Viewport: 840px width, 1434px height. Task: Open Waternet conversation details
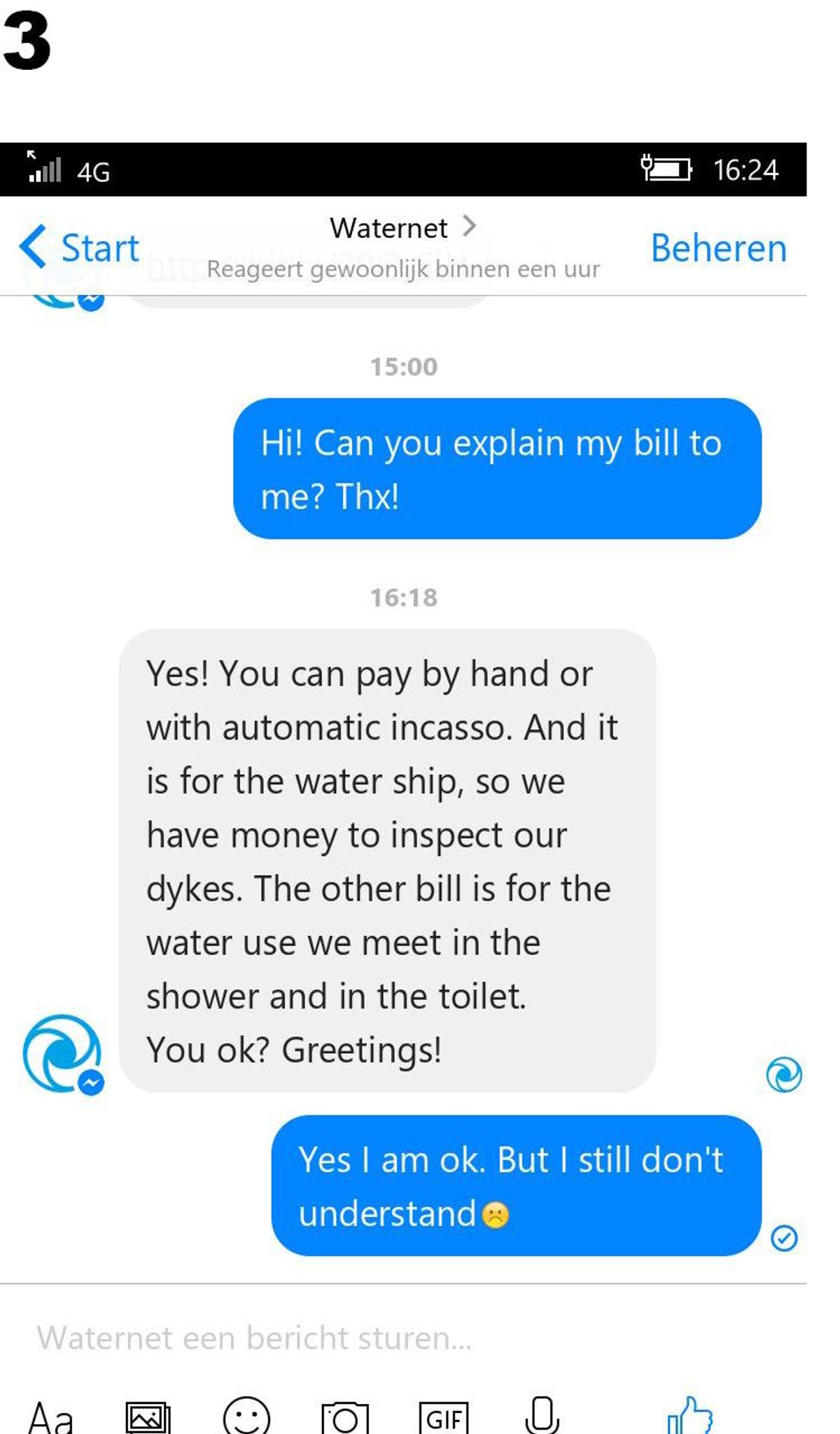402,228
